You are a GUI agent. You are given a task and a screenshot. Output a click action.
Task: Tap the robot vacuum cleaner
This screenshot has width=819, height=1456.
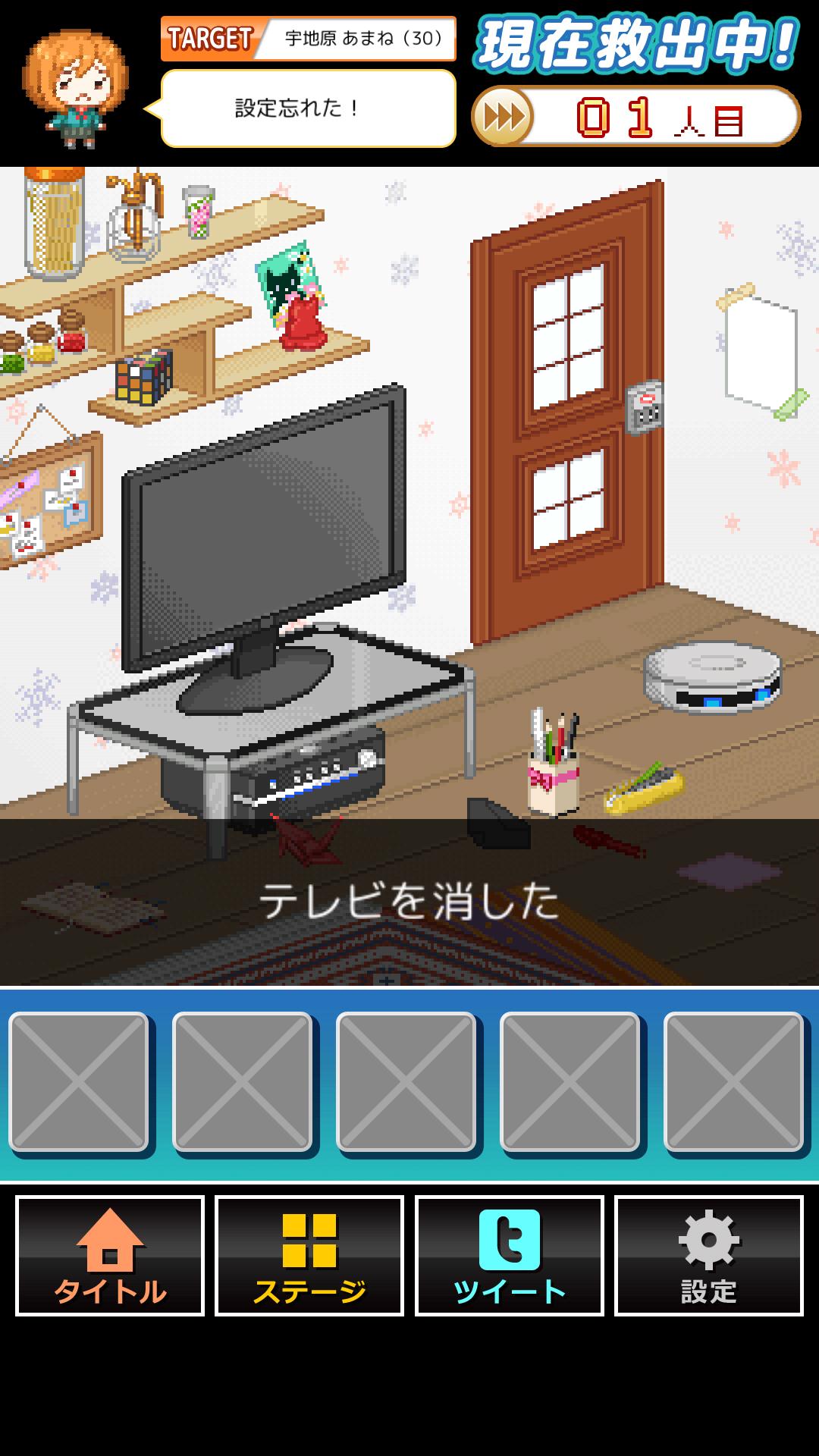point(711,677)
